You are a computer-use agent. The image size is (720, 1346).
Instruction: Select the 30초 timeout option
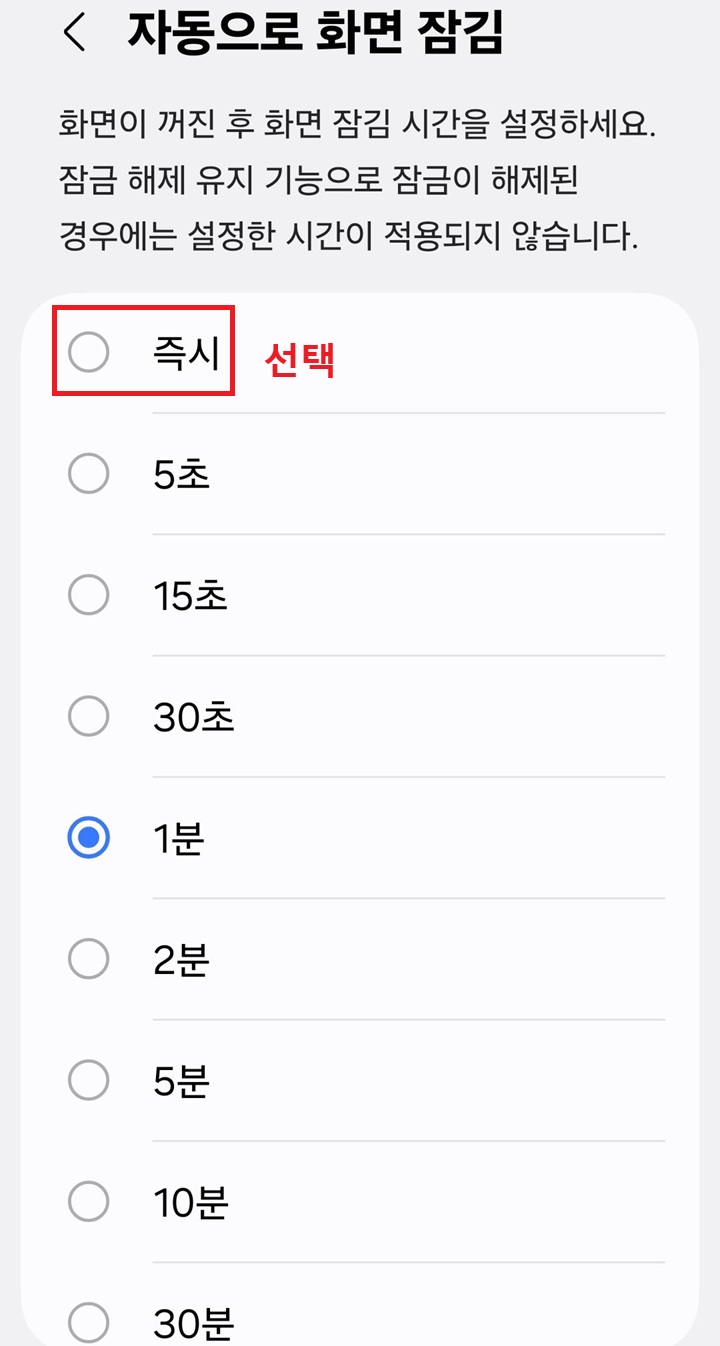[88, 716]
